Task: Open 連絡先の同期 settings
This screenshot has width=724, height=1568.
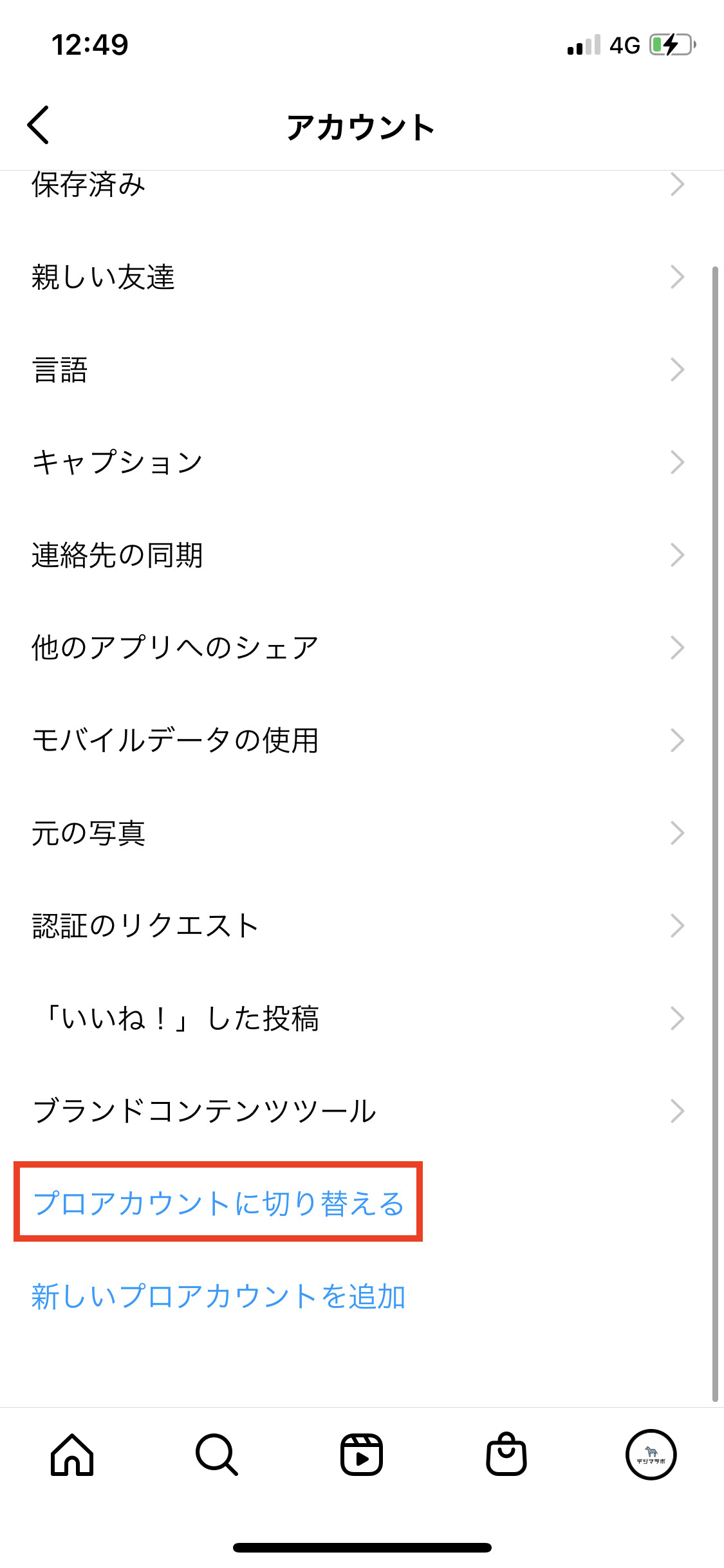Action: 360,555
